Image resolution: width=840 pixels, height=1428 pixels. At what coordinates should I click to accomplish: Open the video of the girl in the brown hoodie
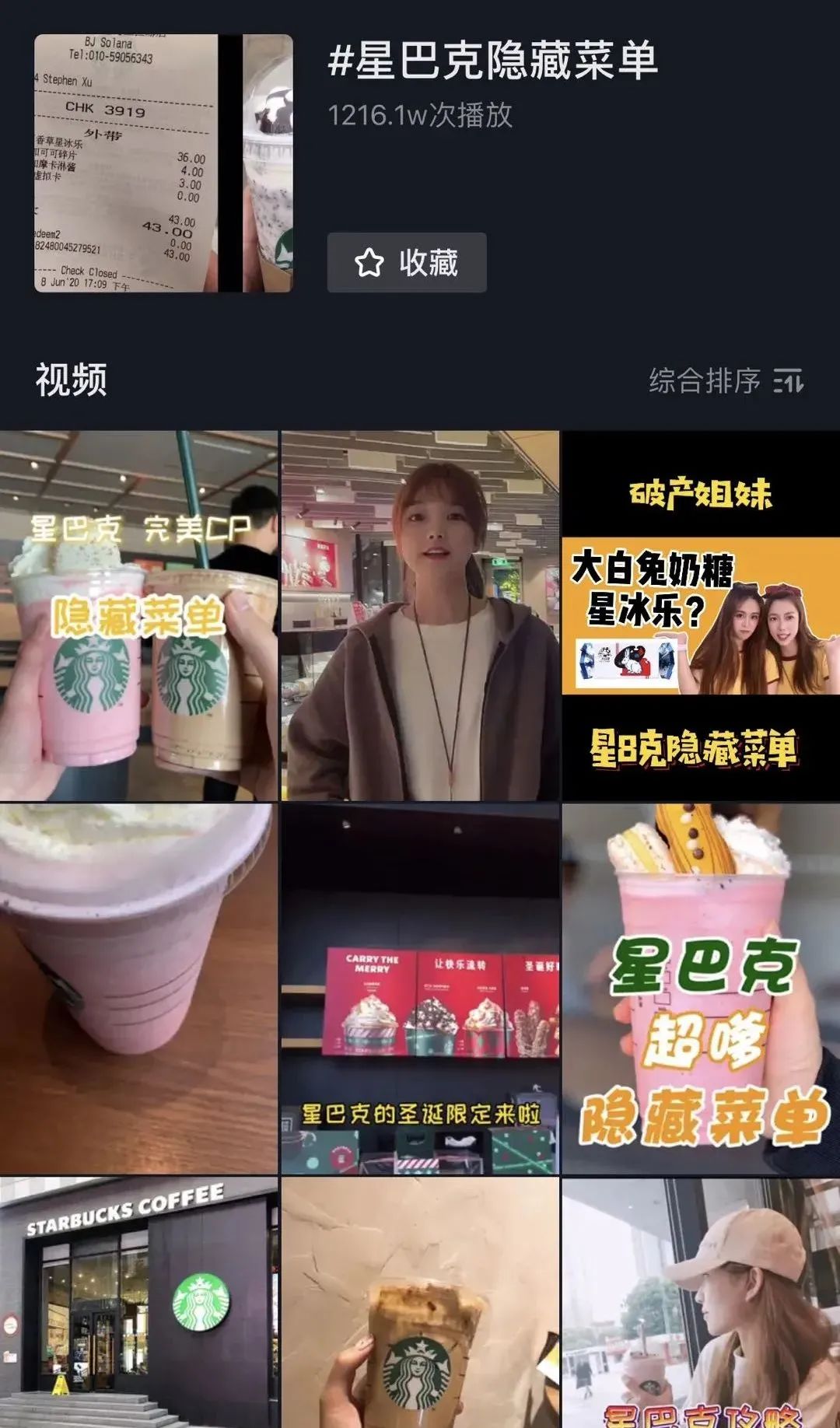[x=420, y=616]
